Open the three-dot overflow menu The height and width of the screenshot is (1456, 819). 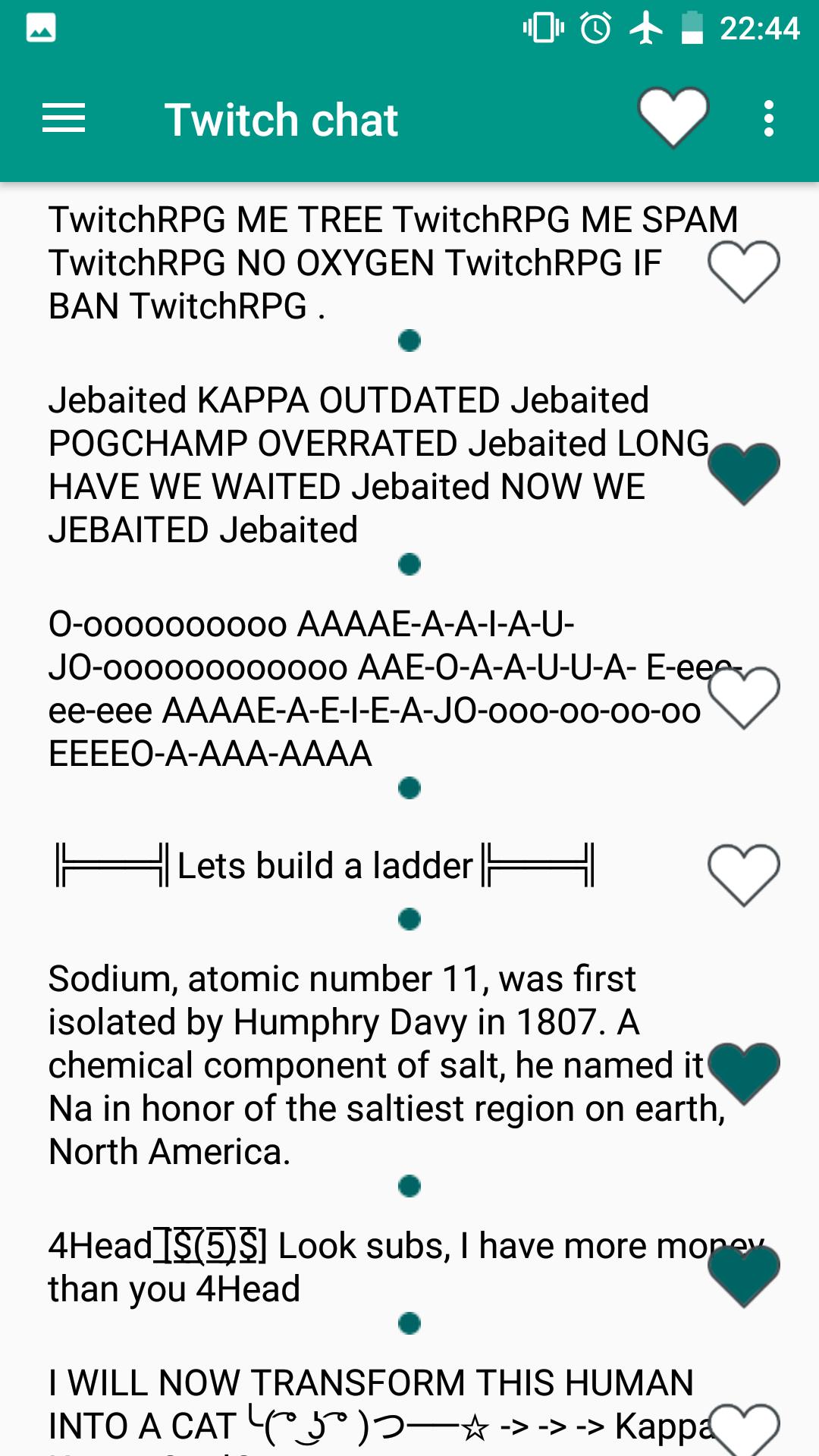[769, 119]
